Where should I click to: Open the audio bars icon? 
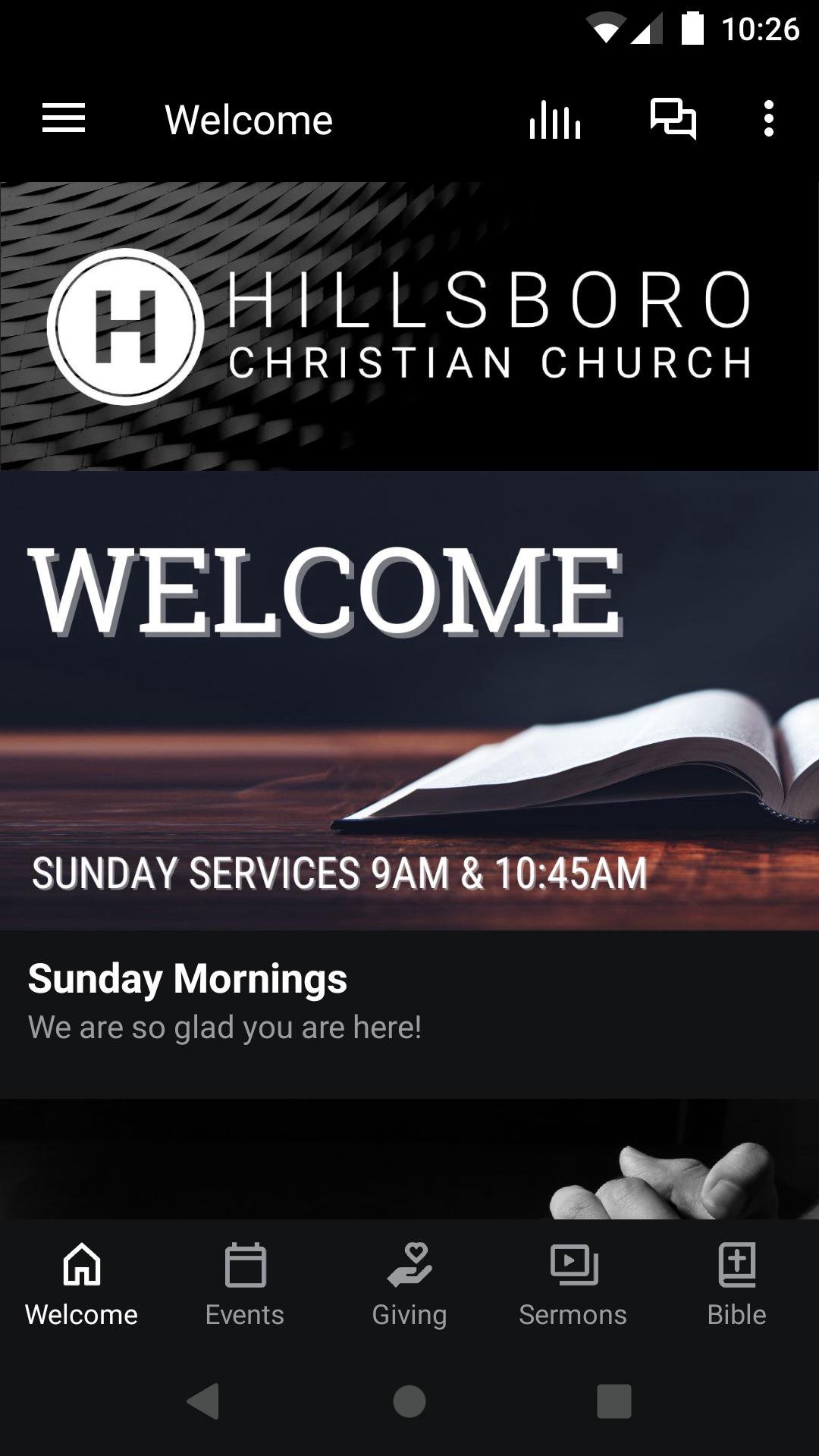(555, 120)
